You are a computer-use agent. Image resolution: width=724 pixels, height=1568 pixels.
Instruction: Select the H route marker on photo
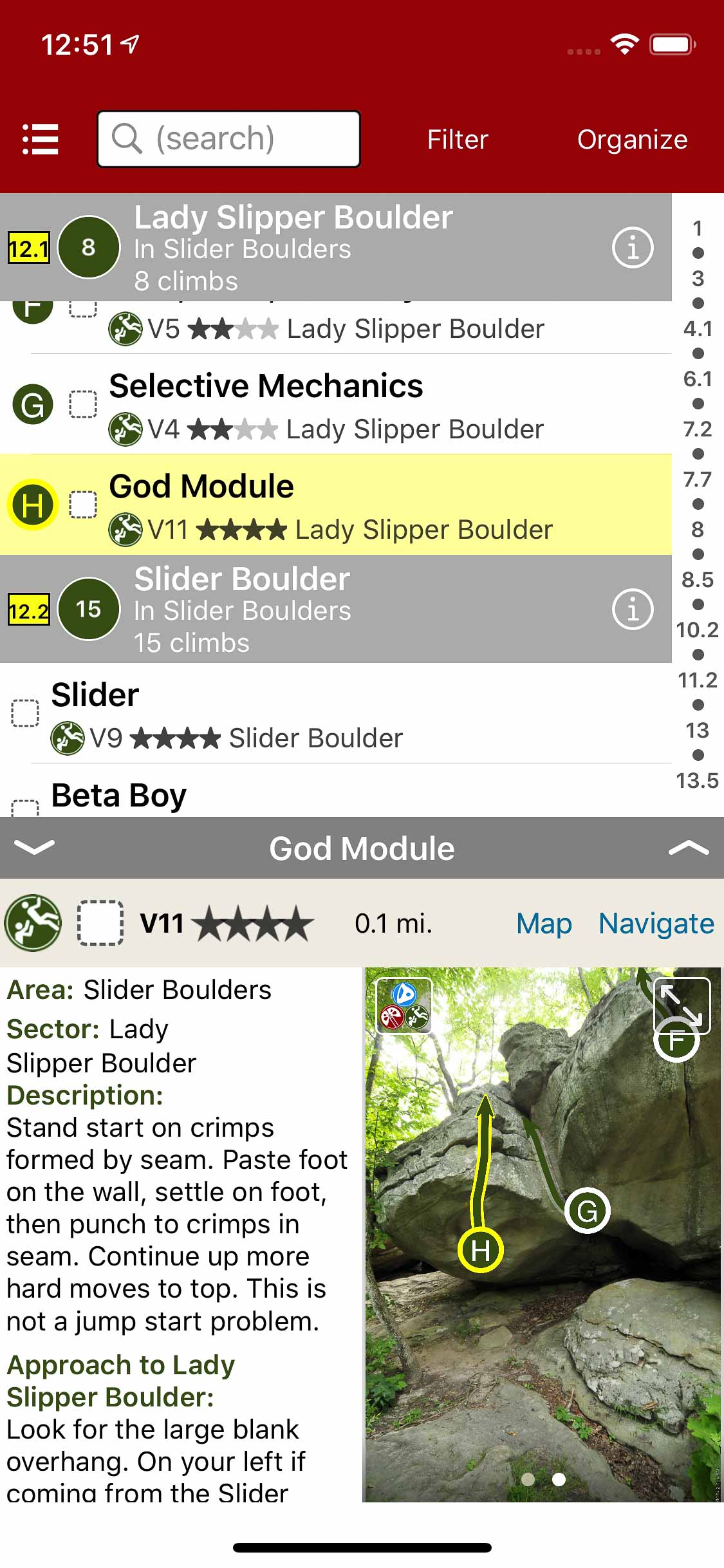point(480,1251)
